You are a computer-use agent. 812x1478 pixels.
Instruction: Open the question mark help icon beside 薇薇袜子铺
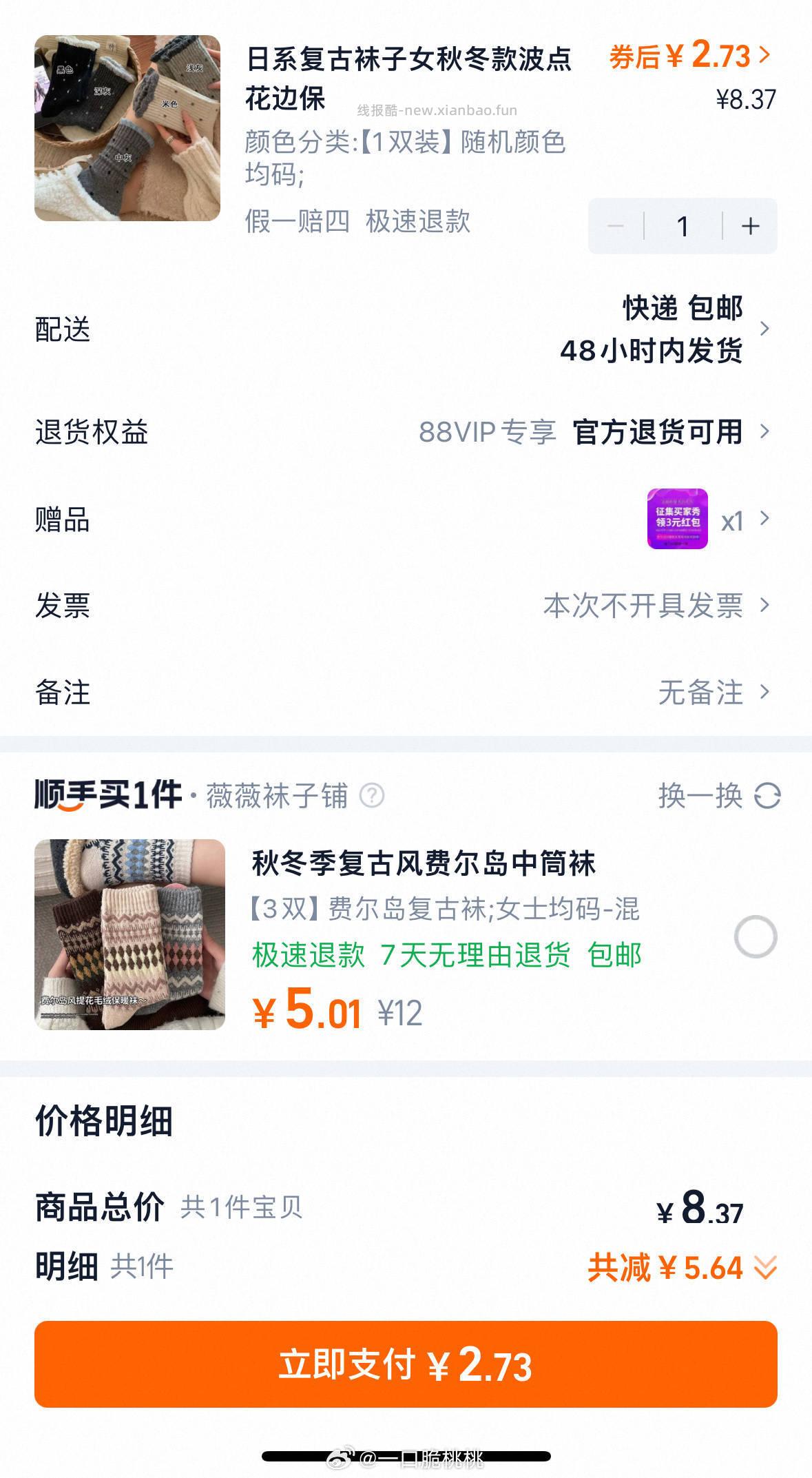372,796
